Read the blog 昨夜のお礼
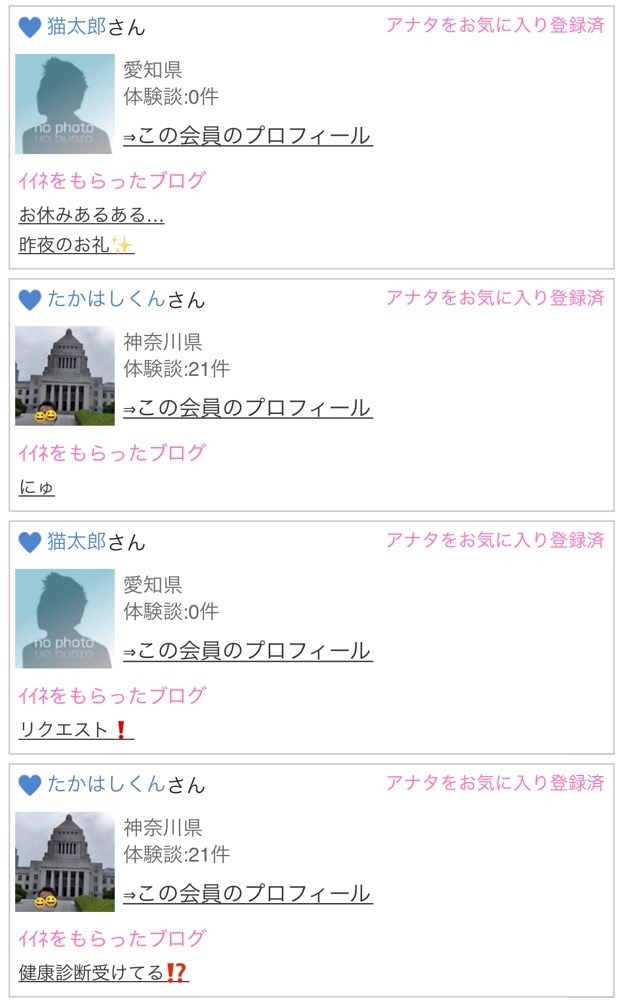The height and width of the screenshot is (1000, 622). click(76, 246)
